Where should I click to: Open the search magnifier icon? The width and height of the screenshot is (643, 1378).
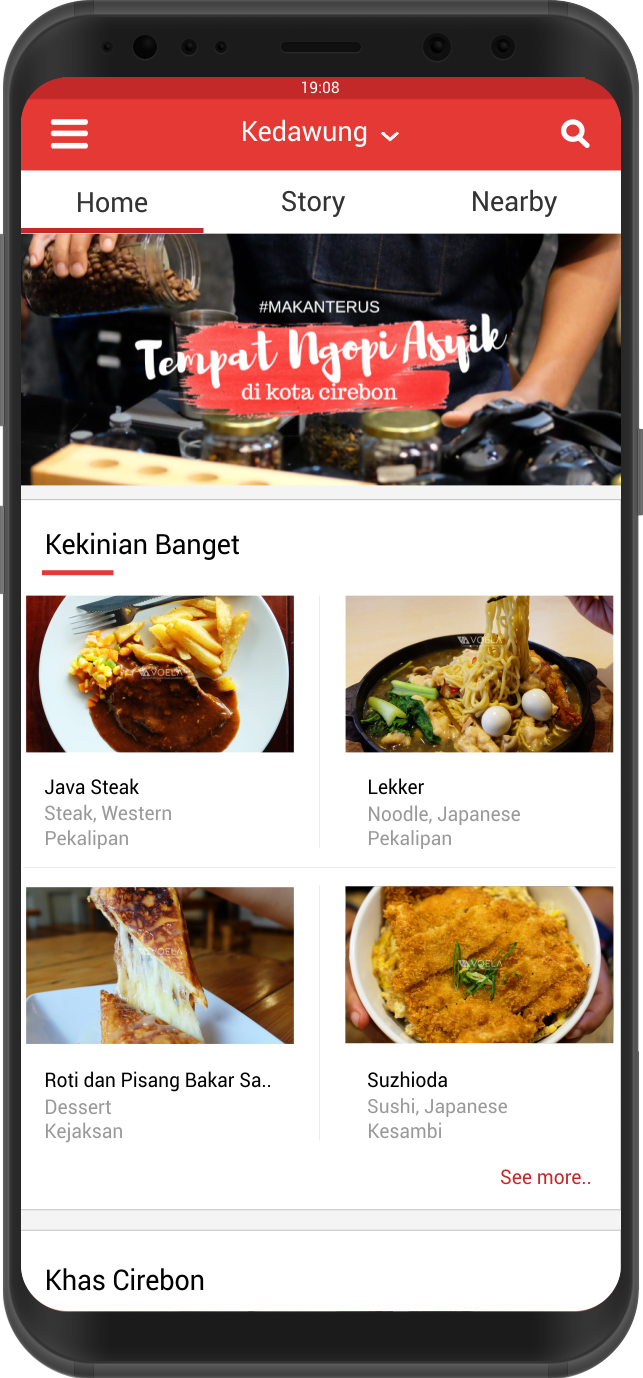(x=575, y=134)
